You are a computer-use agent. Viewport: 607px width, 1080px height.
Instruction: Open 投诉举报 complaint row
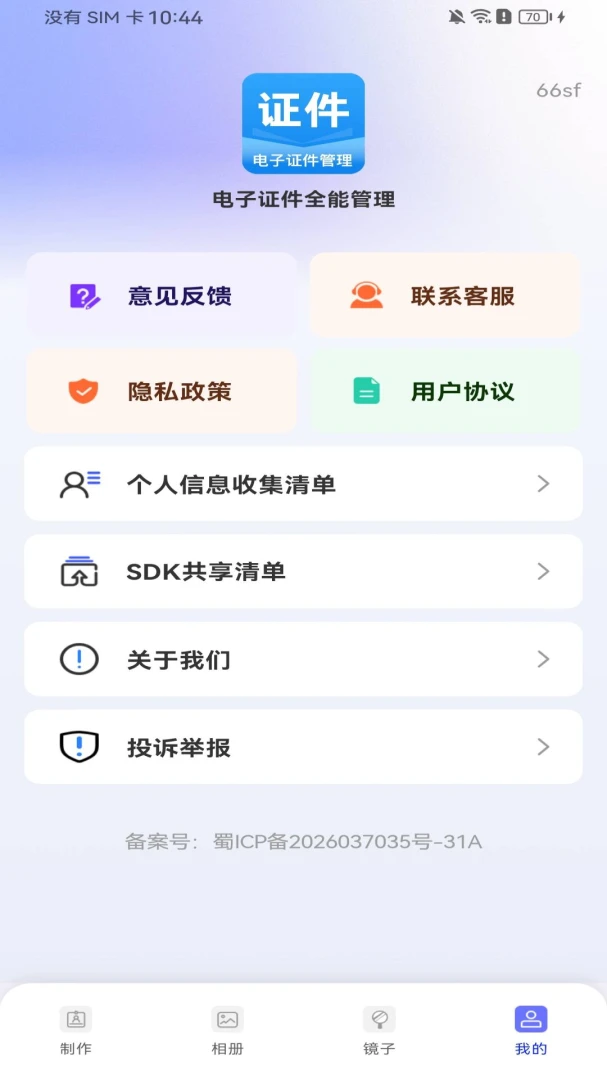[303, 747]
